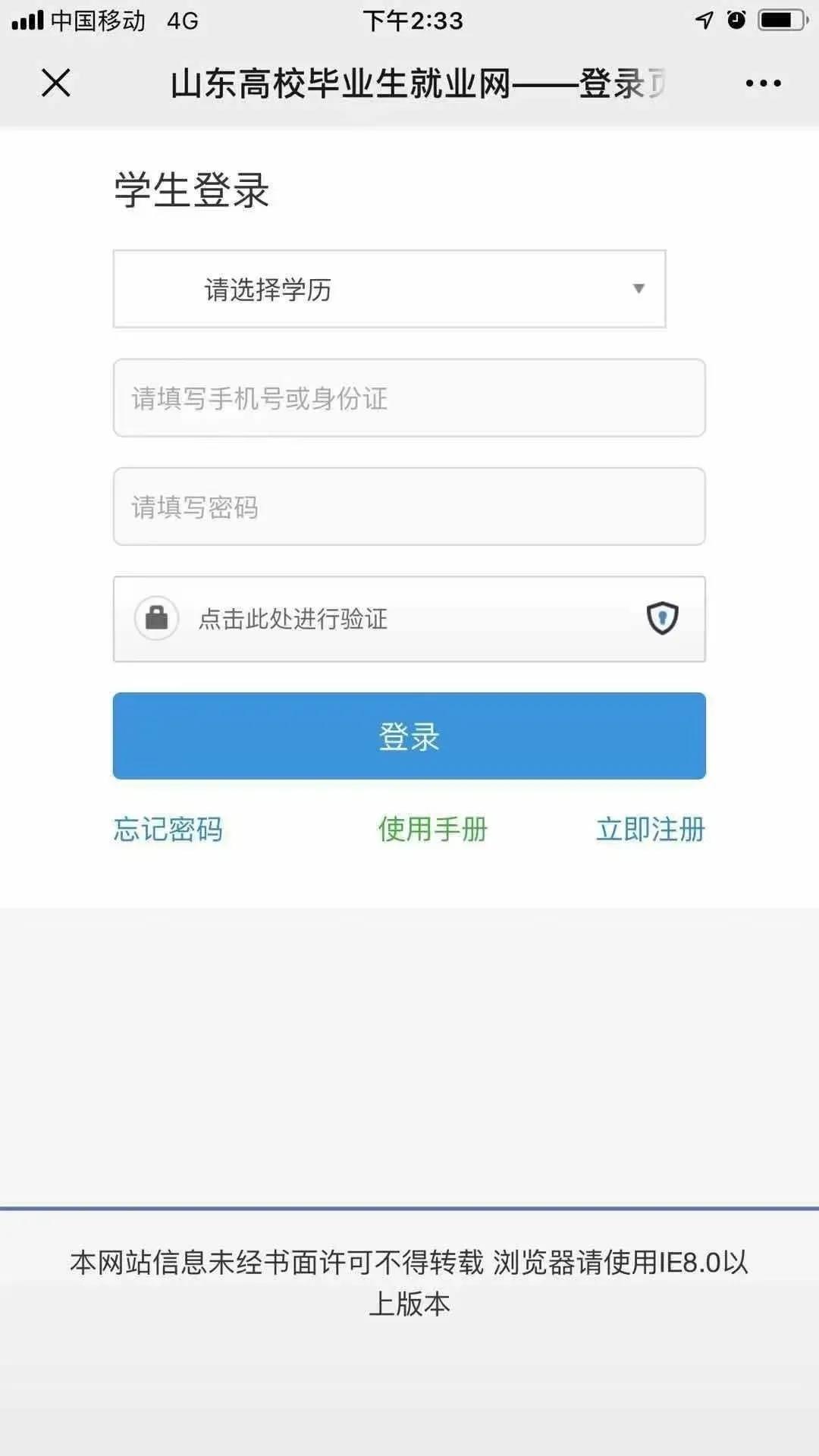The height and width of the screenshot is (1456, 819).
Task: Go to 立即注册 registration
Action: point(650,829)
